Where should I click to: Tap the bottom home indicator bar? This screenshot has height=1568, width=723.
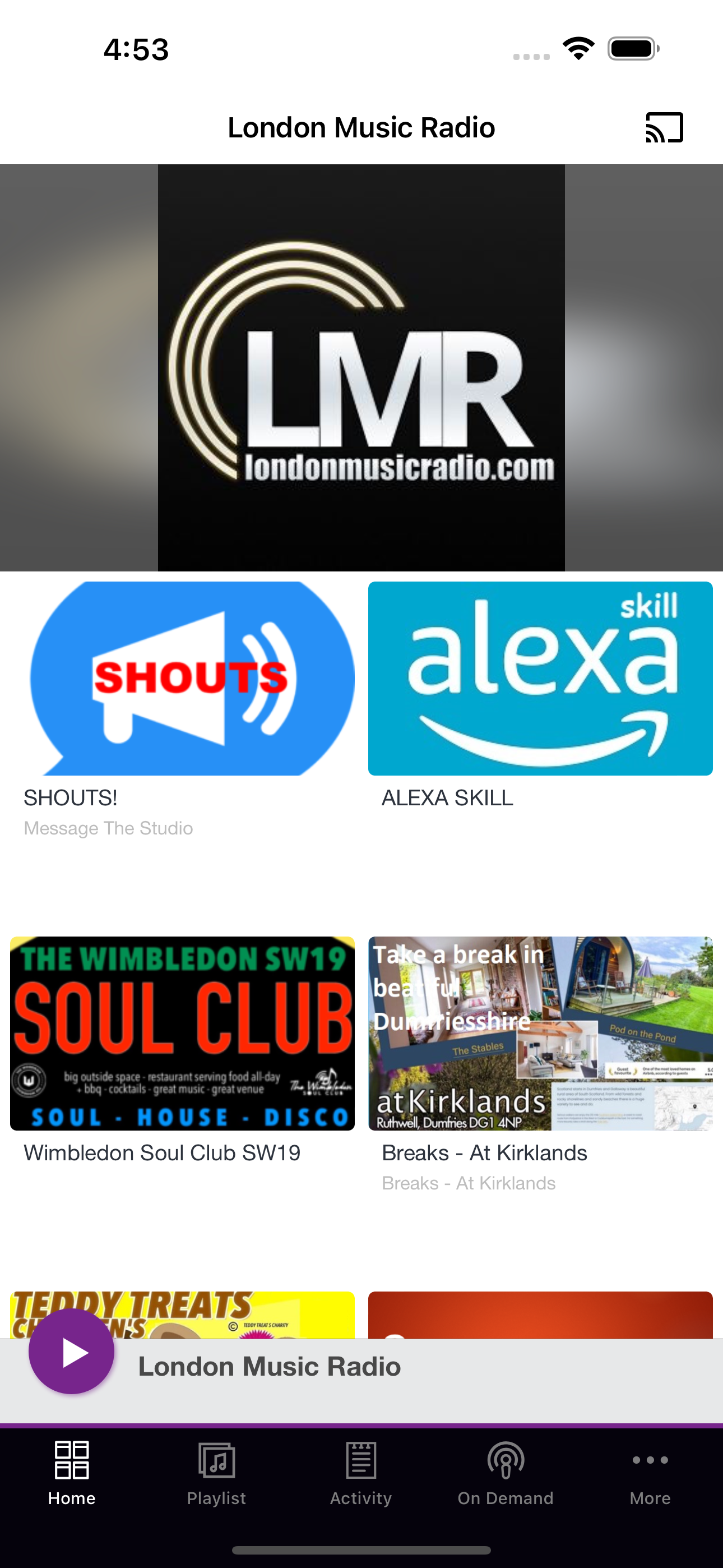click(x=361, y=1549)
